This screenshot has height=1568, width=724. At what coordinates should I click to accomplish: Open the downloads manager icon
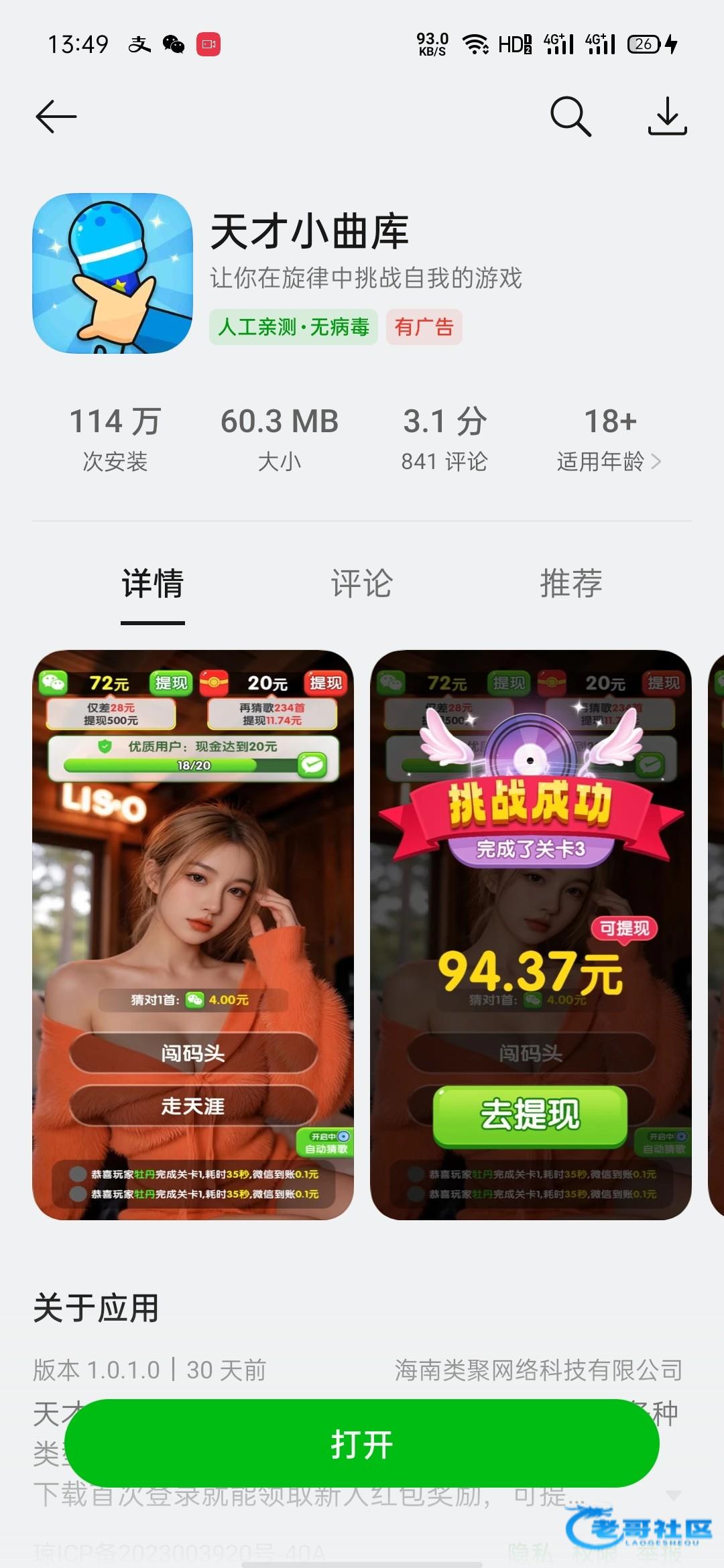(x=667, y=117)
